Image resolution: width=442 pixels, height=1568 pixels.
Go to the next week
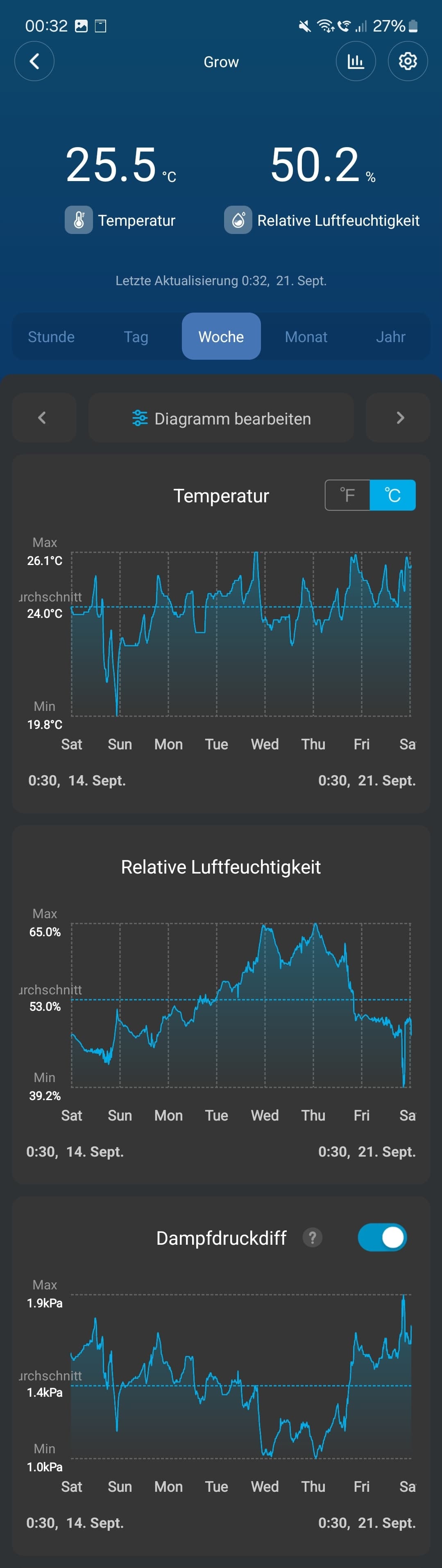pyautogui.click(x=399, y=418)
